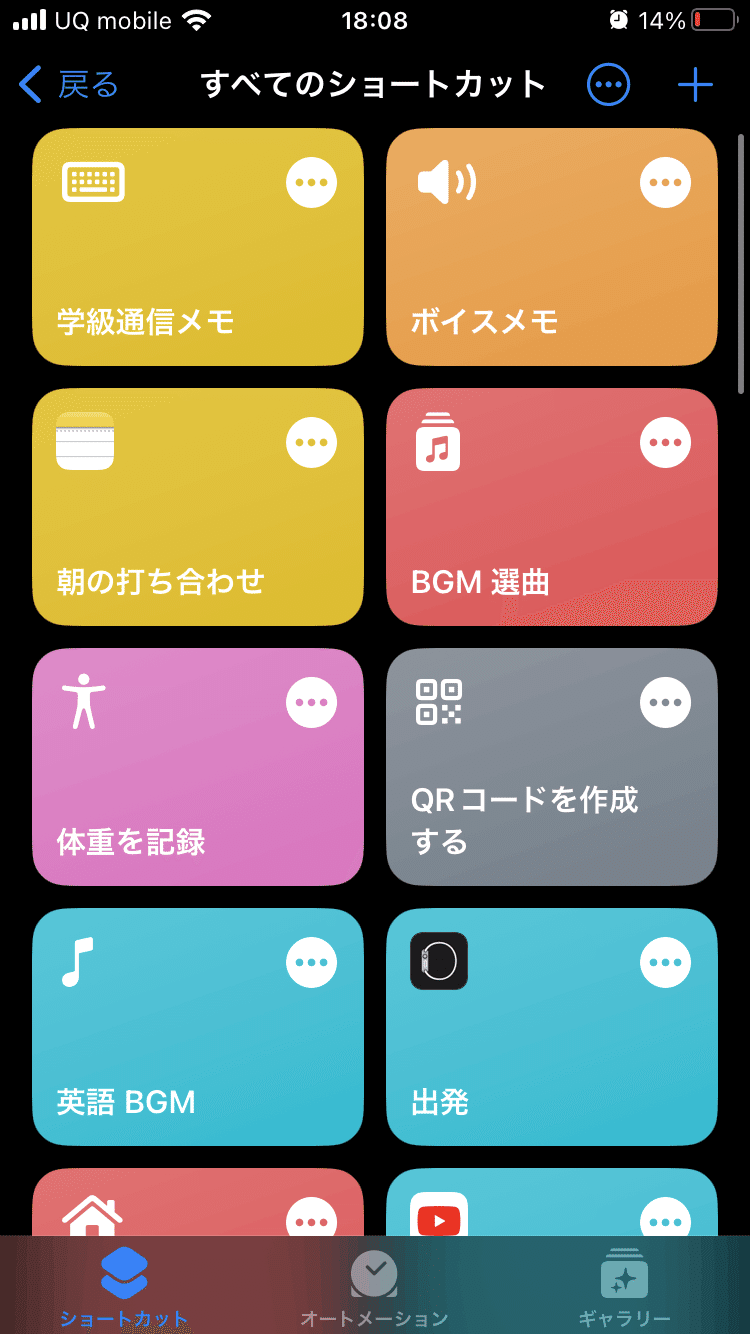Run the 学級通信メモ shortcut
This screenshot has height=1334, width=750.
pos(198,247)
